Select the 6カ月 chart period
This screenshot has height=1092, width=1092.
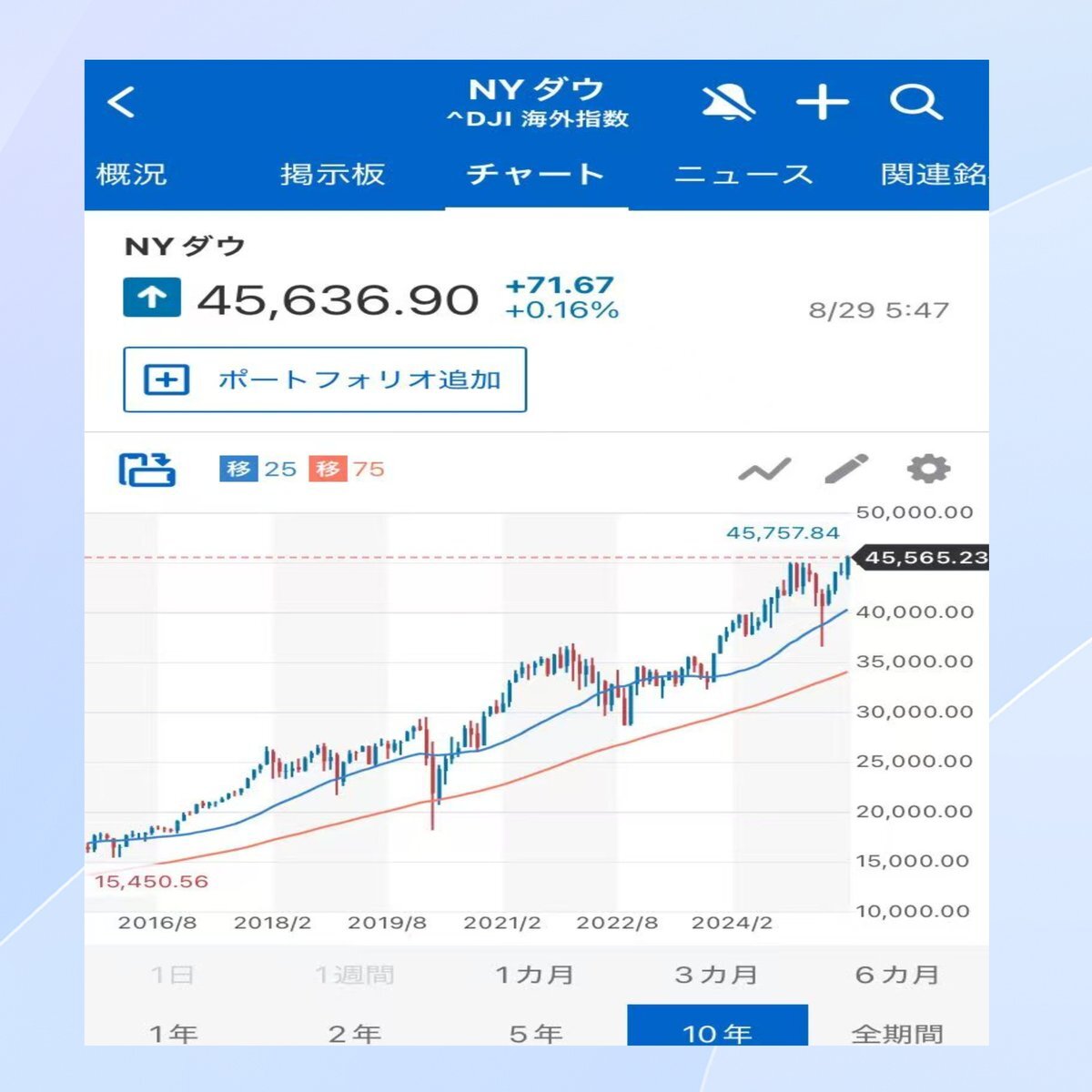[897, 976]
